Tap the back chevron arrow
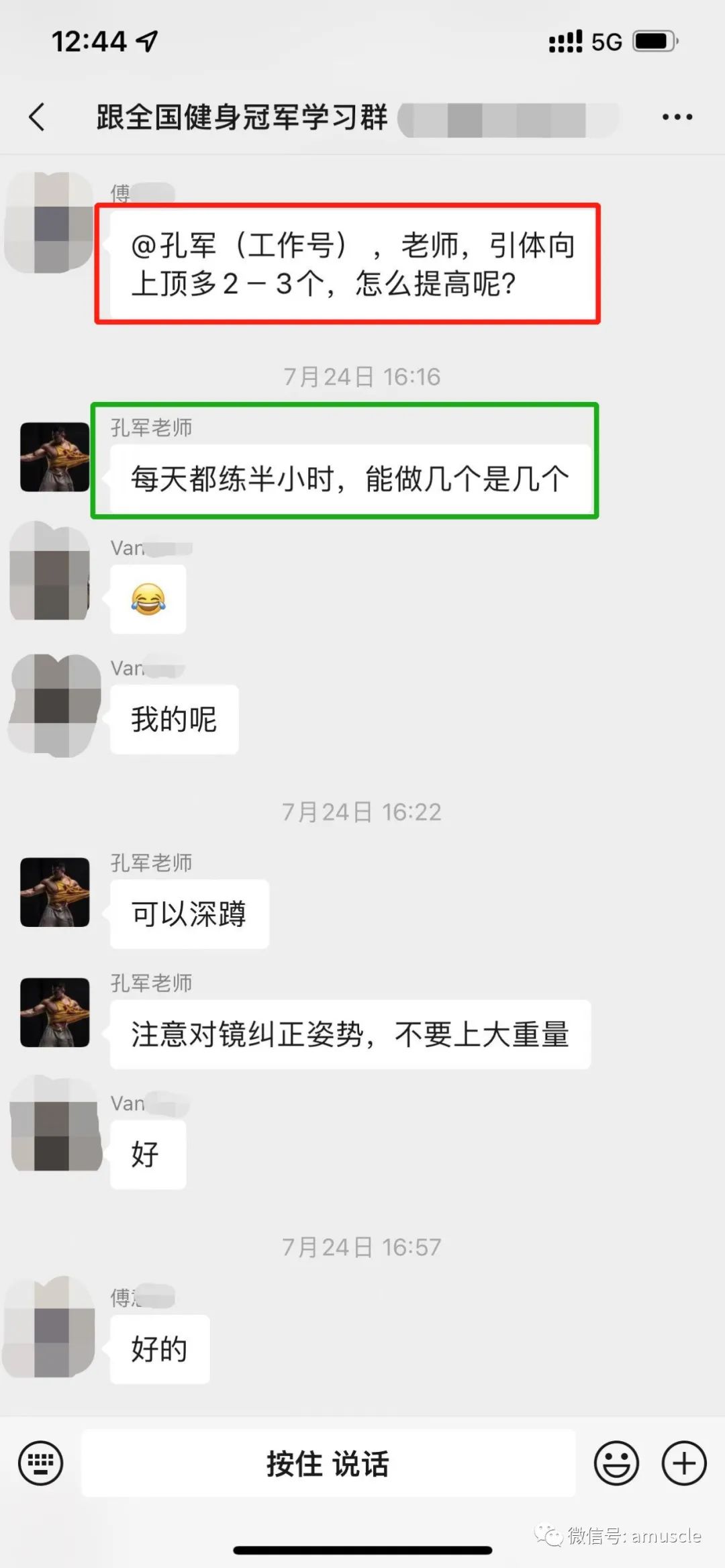 pos(37,115)
